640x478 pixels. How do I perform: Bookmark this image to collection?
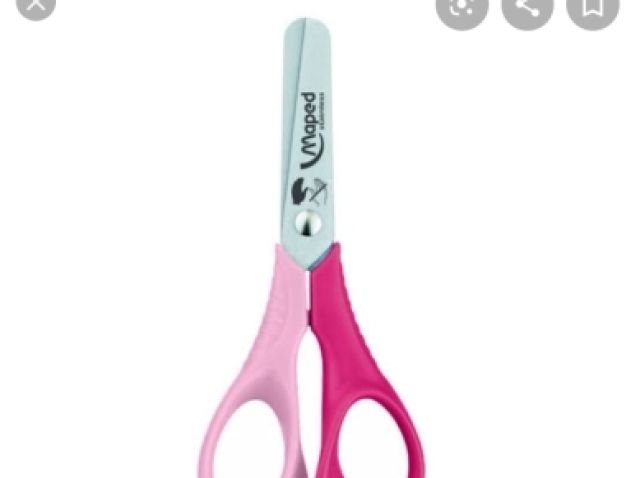click(592, 7)
